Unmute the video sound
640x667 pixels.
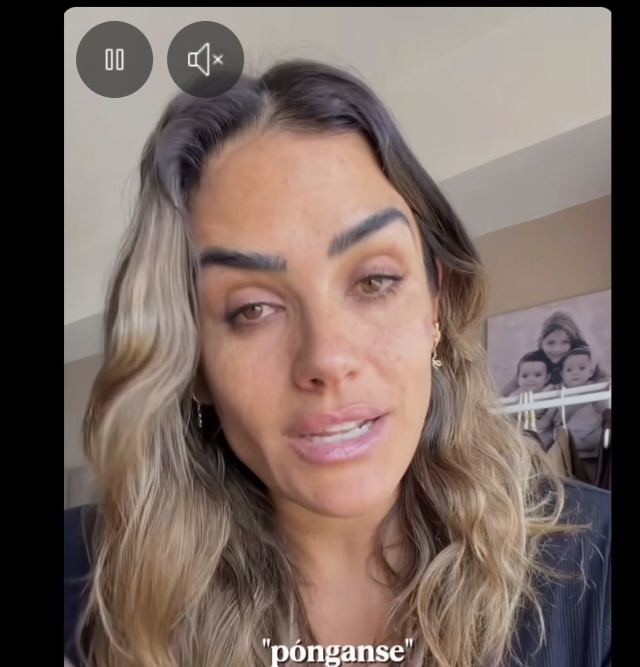coord(205,59)
